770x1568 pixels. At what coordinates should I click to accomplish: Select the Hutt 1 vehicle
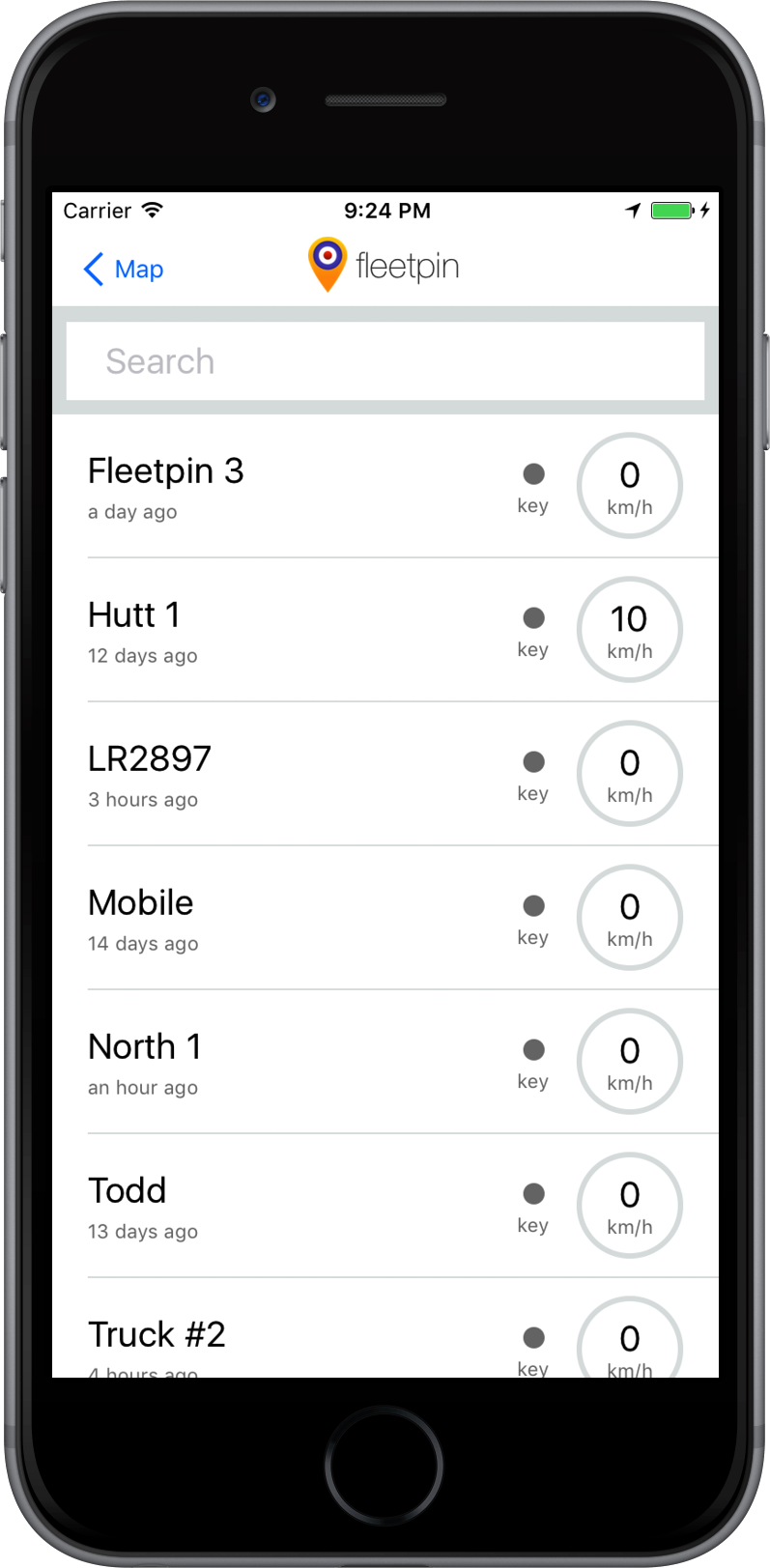click(x=290, y=630)
